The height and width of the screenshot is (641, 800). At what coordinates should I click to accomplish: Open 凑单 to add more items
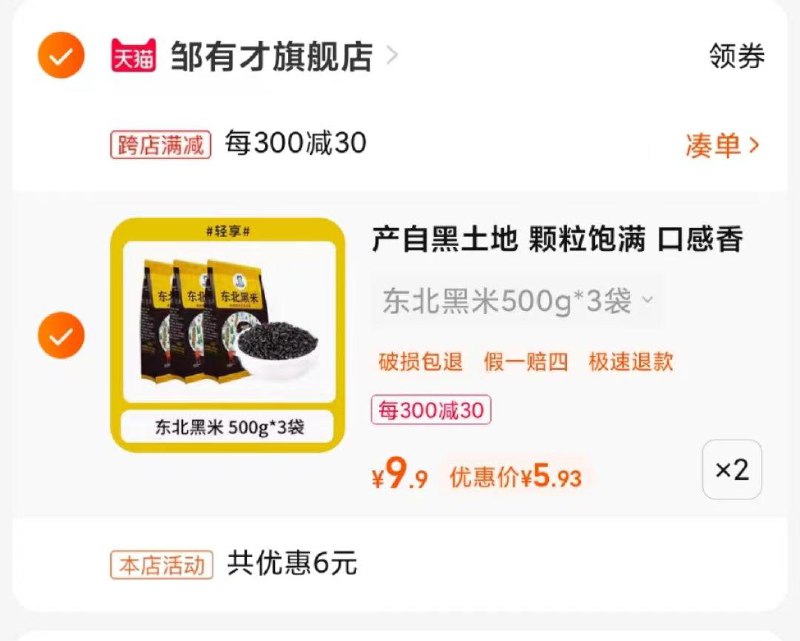(x=722, y=145)
